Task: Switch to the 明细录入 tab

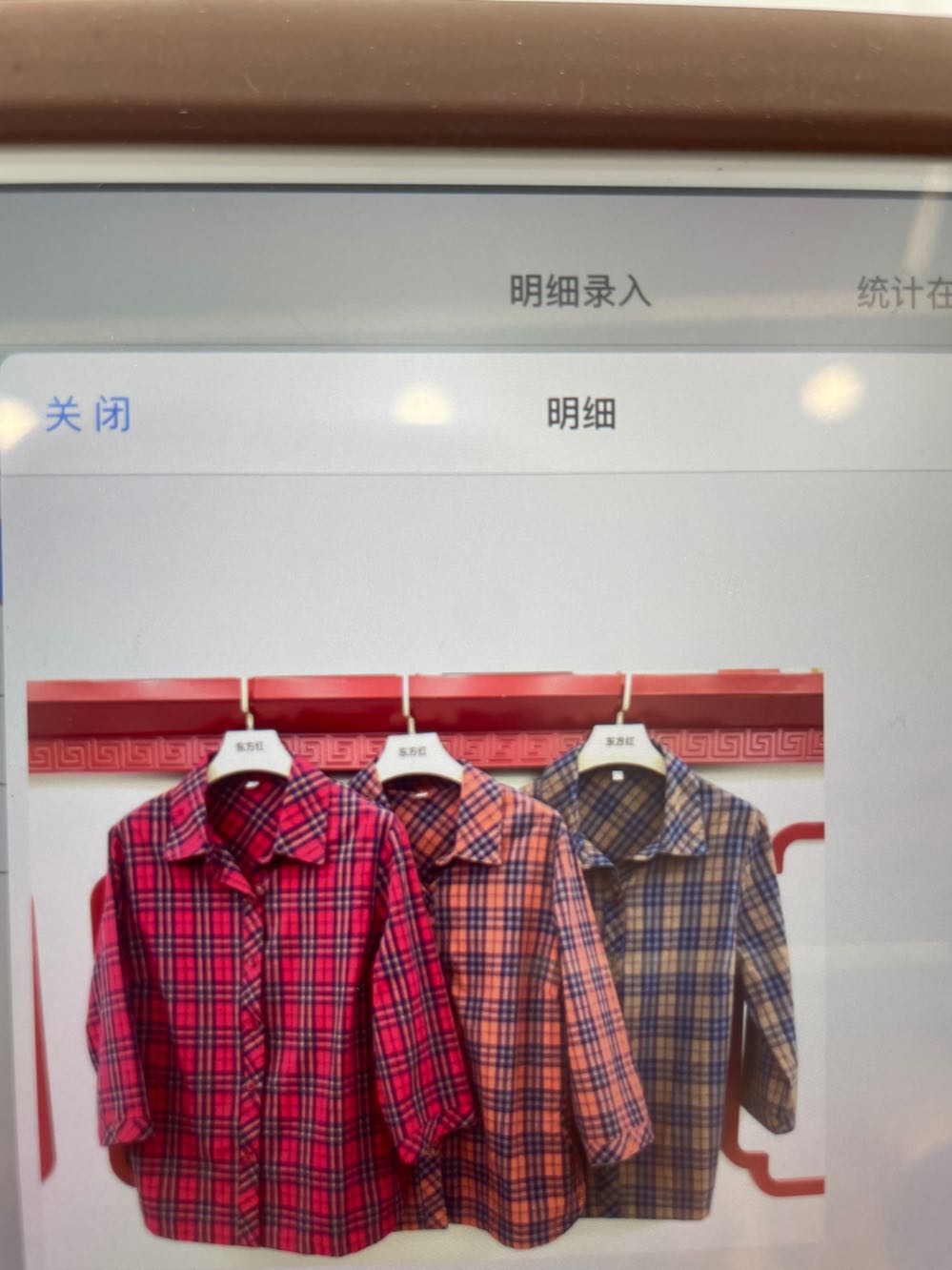Action: coord(579,292)
